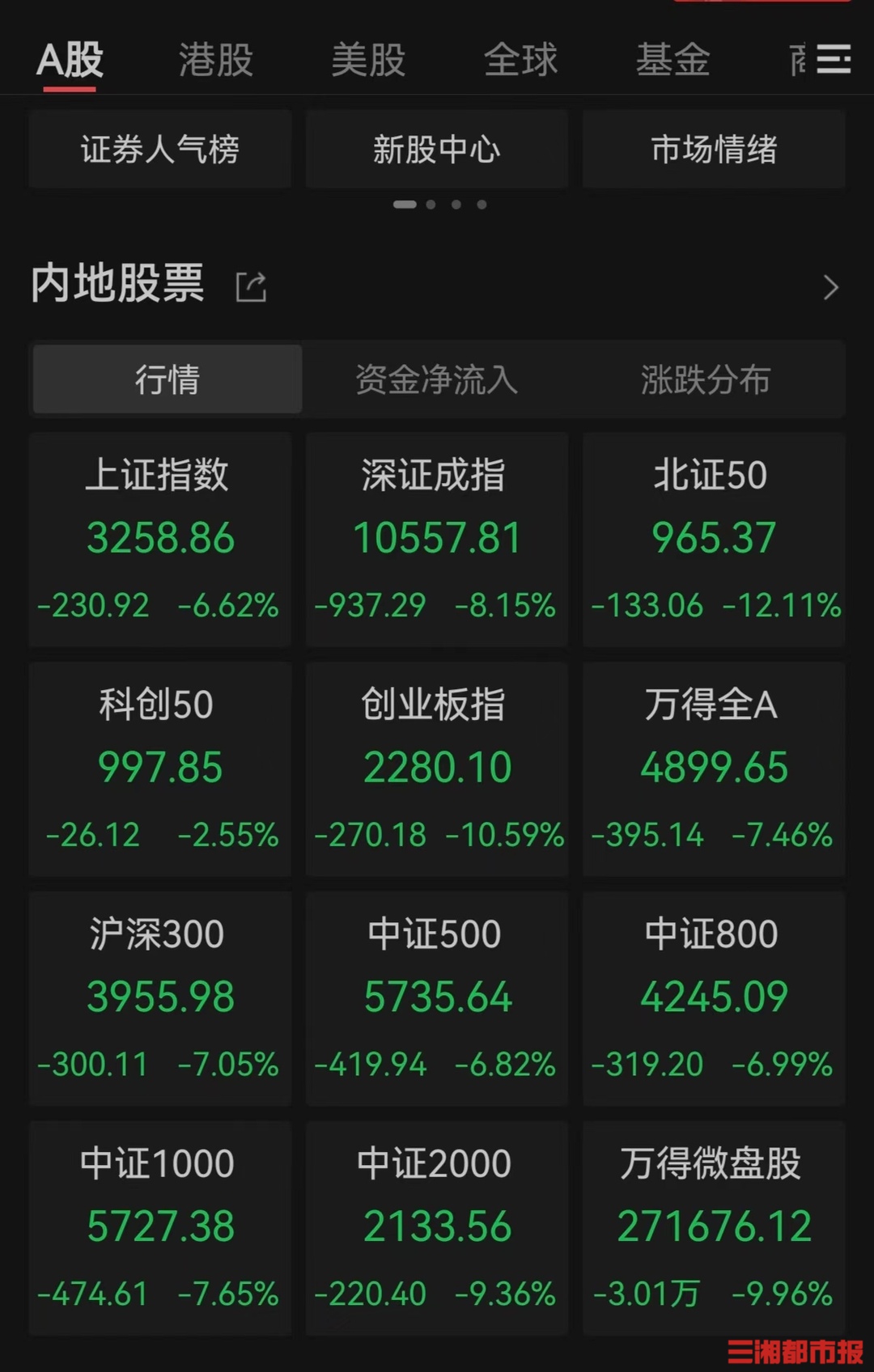The height and width of the screenshot is (1372, 874).
Task: Go to 新股中心
Action: [x=437, y=150]
